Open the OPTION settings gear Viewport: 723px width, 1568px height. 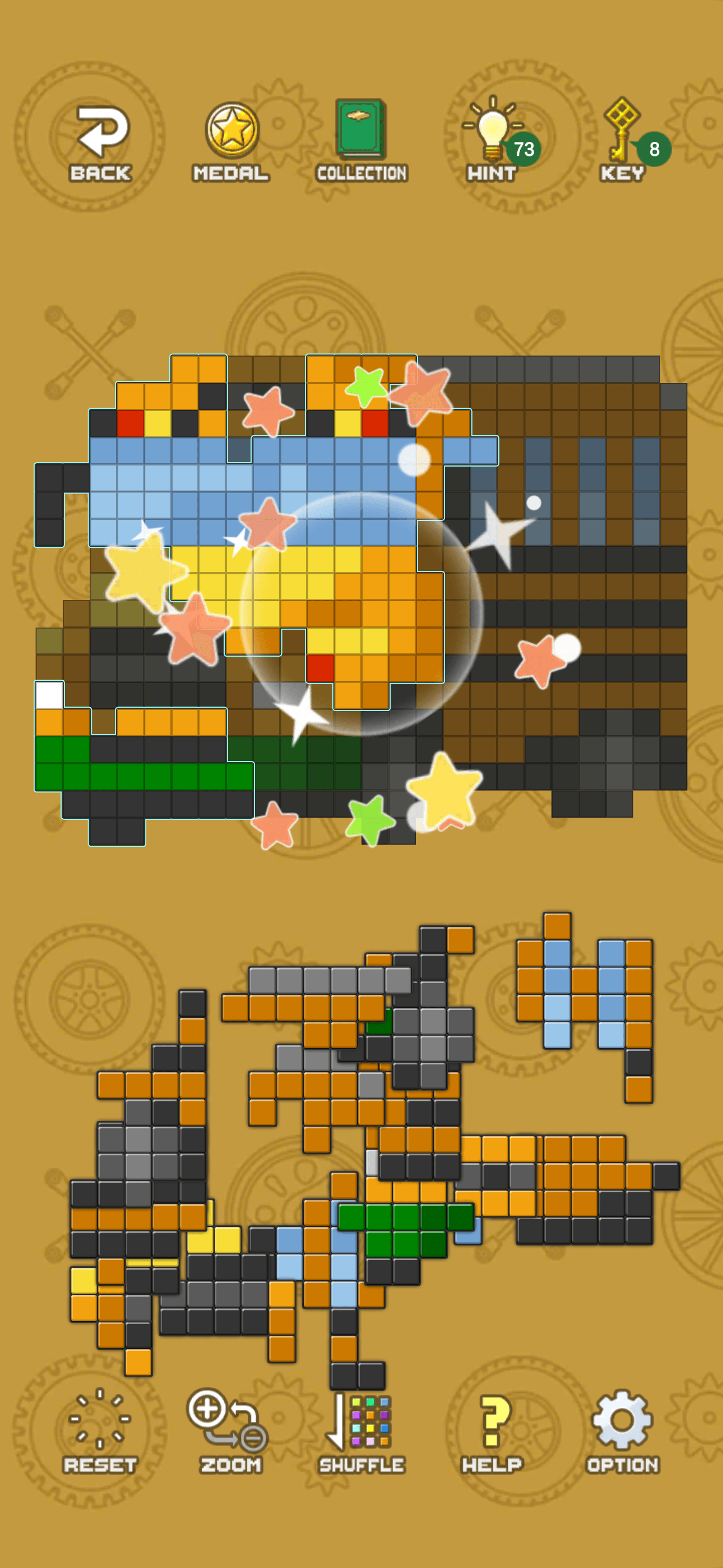click(x=623, y=1432)
